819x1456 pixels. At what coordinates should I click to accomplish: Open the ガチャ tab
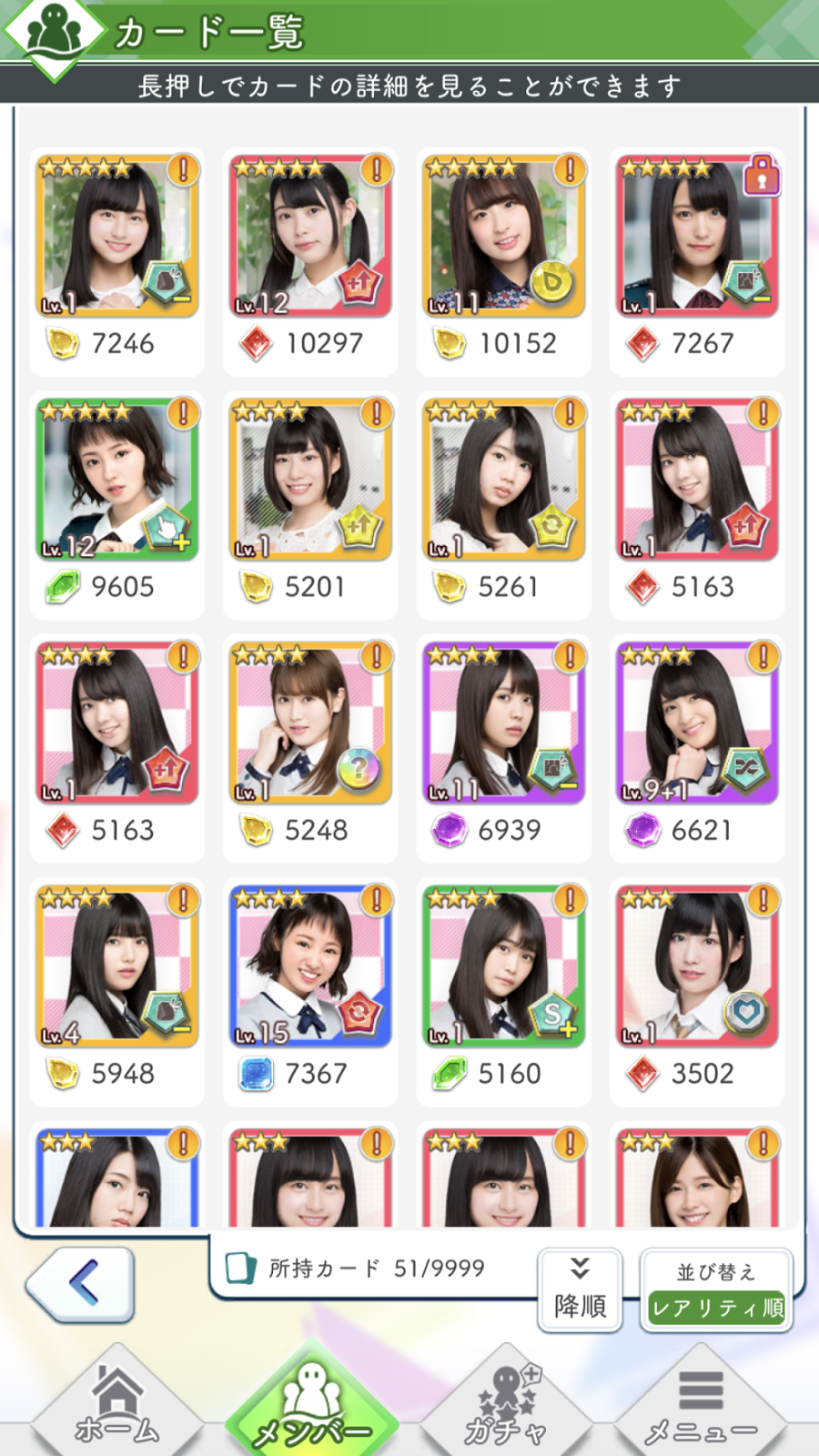(x=506, y=1403)
